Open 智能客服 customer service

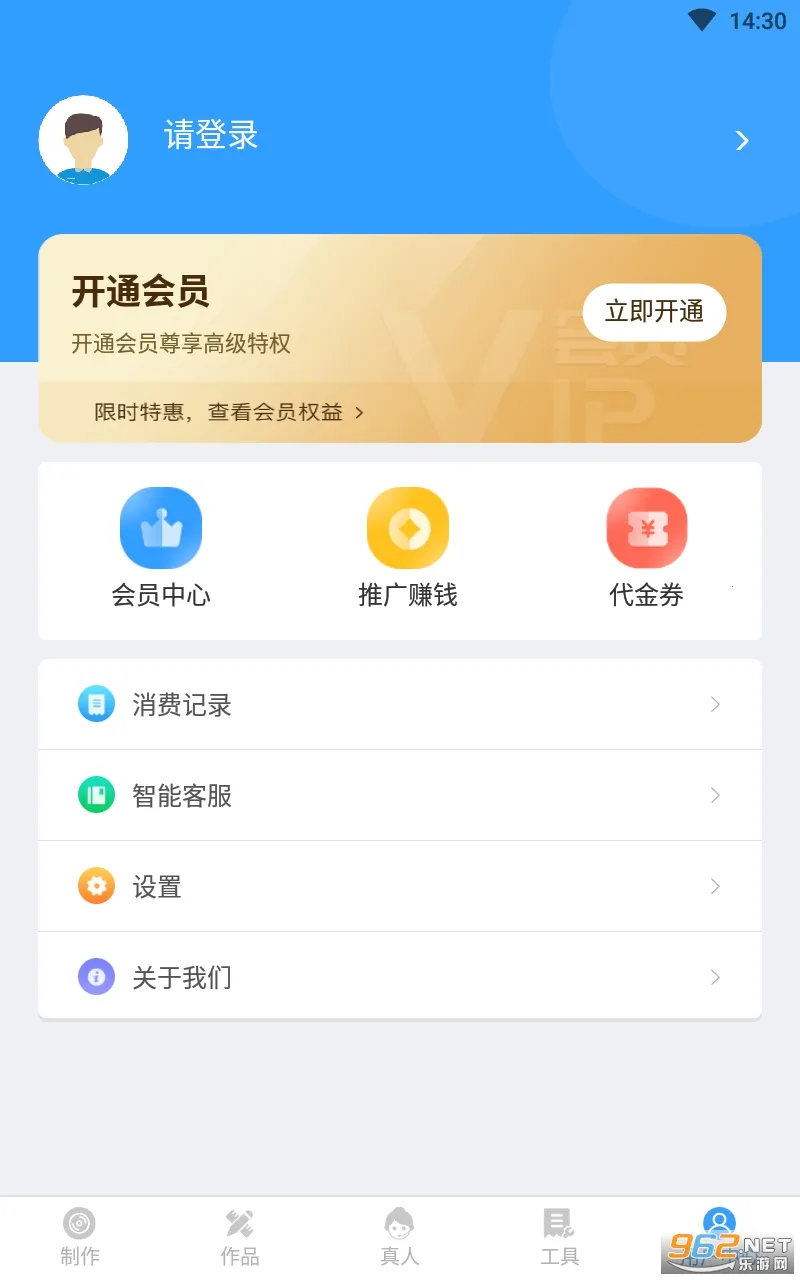point(400,796)
